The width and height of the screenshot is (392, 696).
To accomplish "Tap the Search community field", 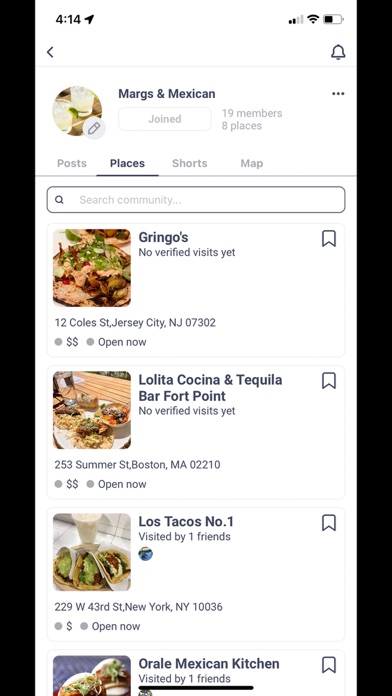I will (x=196, y=200).
